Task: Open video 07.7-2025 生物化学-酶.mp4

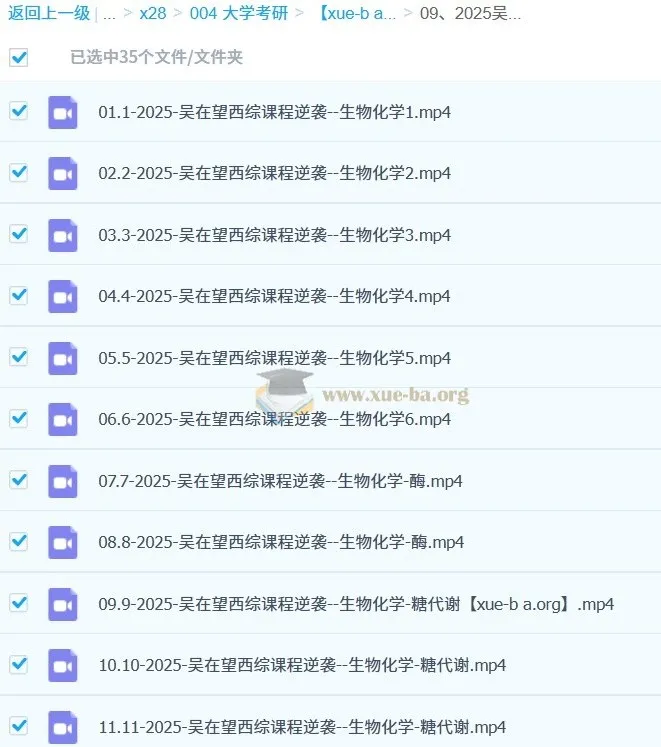Action: coord(280,481)
